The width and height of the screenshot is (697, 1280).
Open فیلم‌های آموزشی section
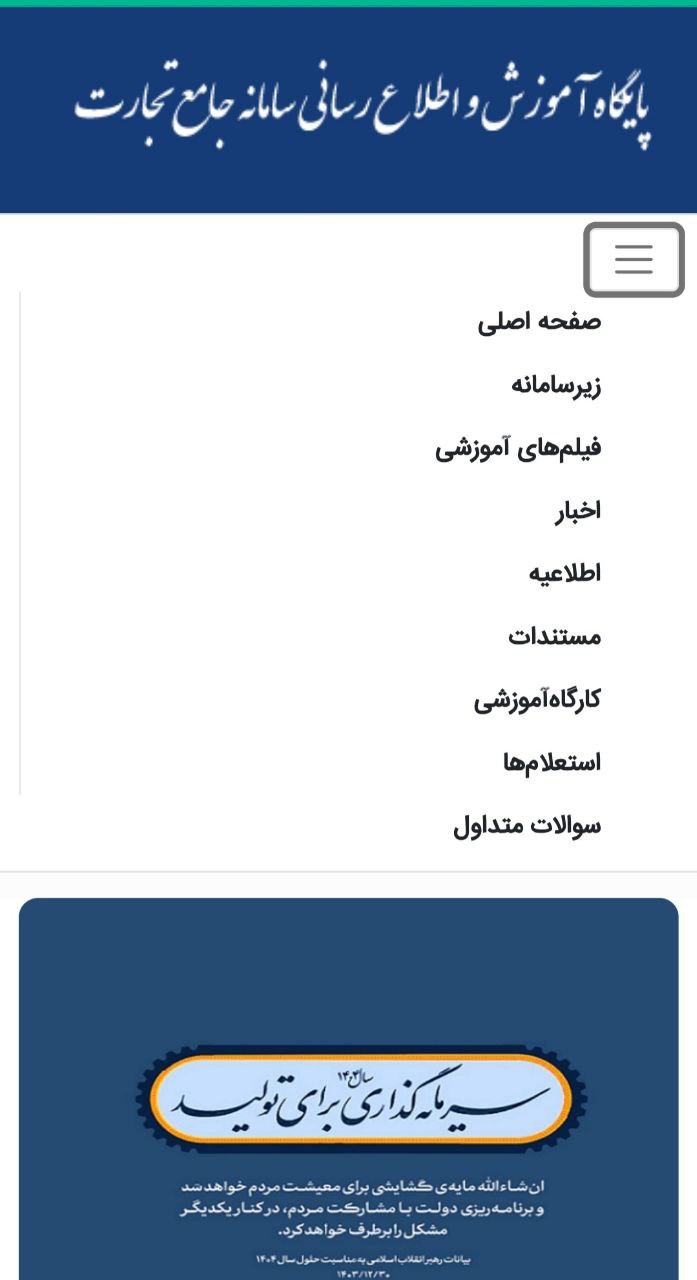pos(518,448)
